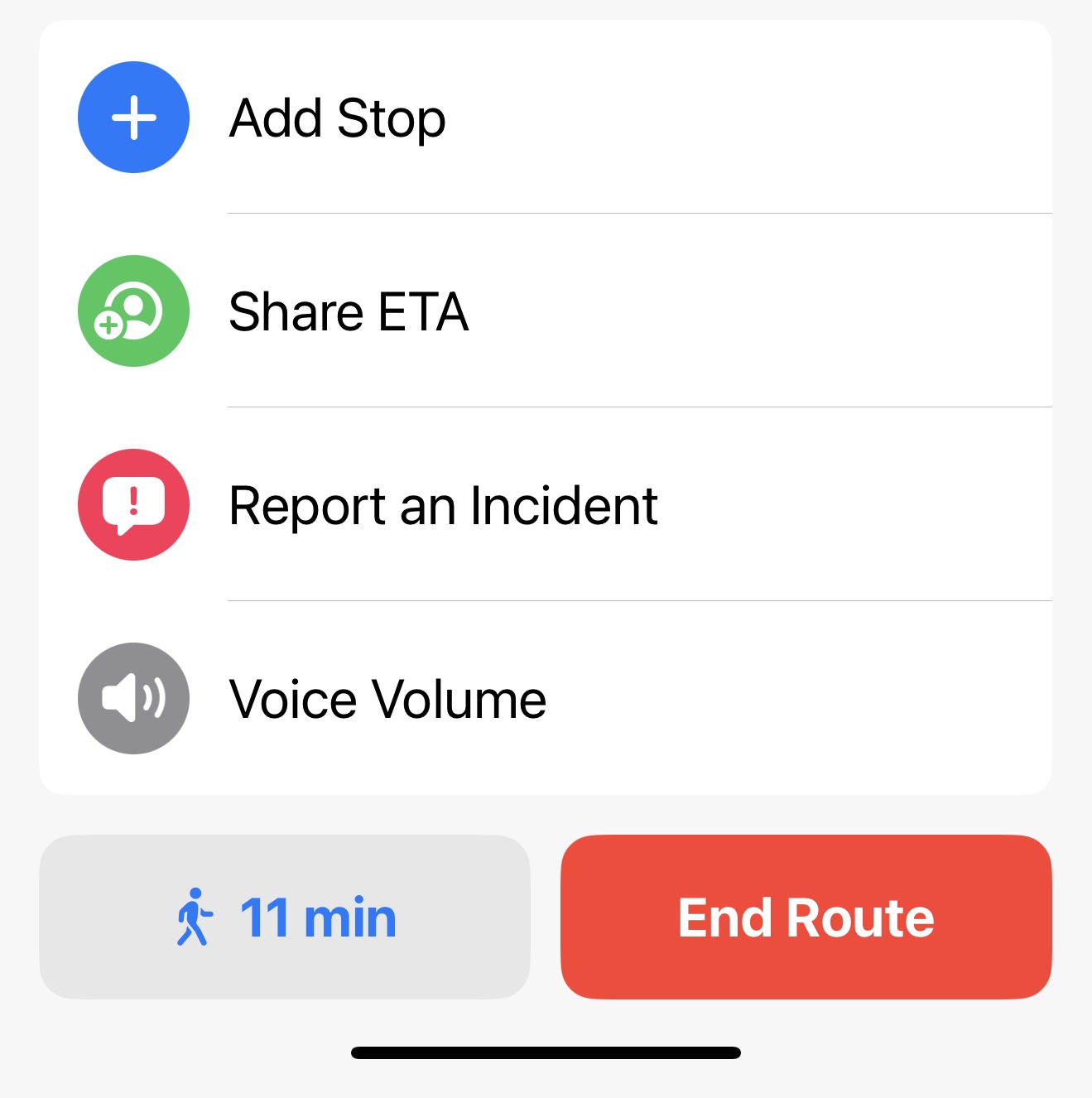End the current route

[x=806, y=917]
